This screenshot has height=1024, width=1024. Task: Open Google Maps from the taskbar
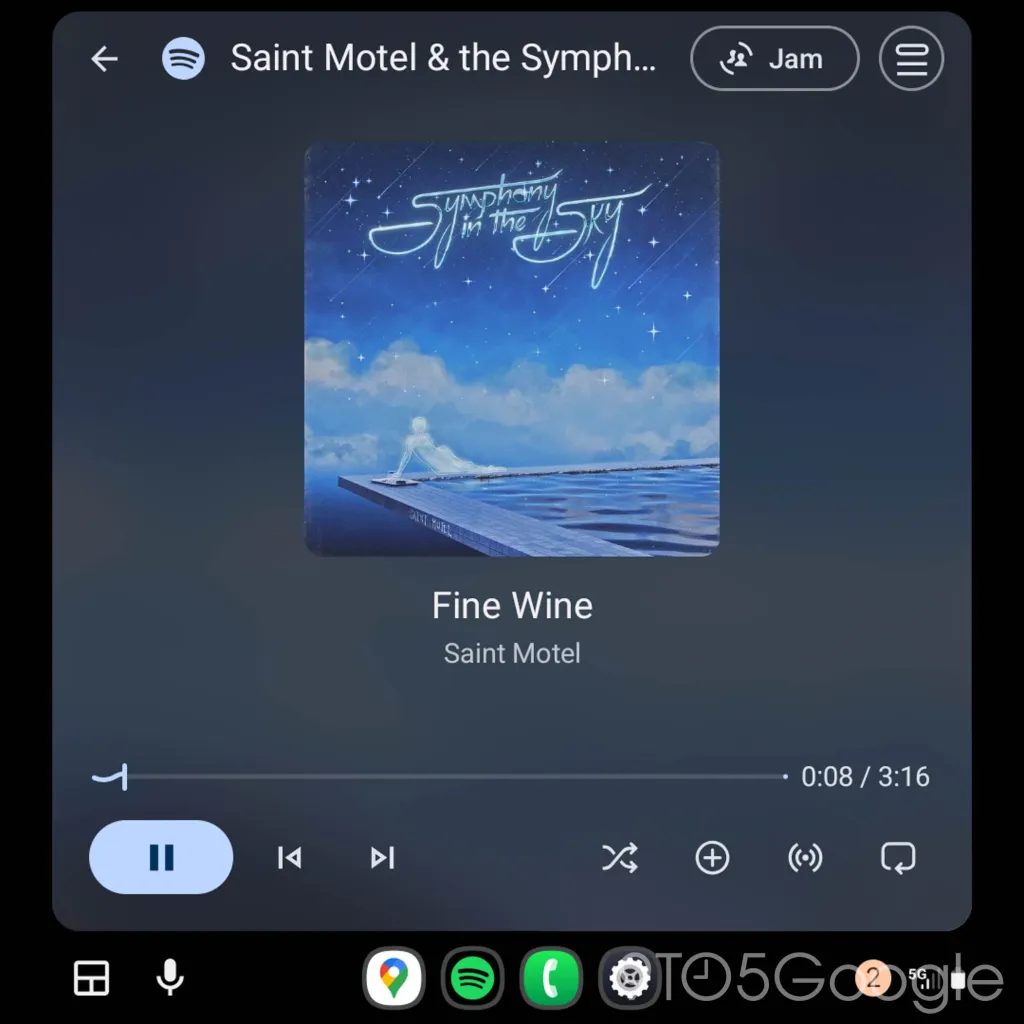click(x=394, y=978)
